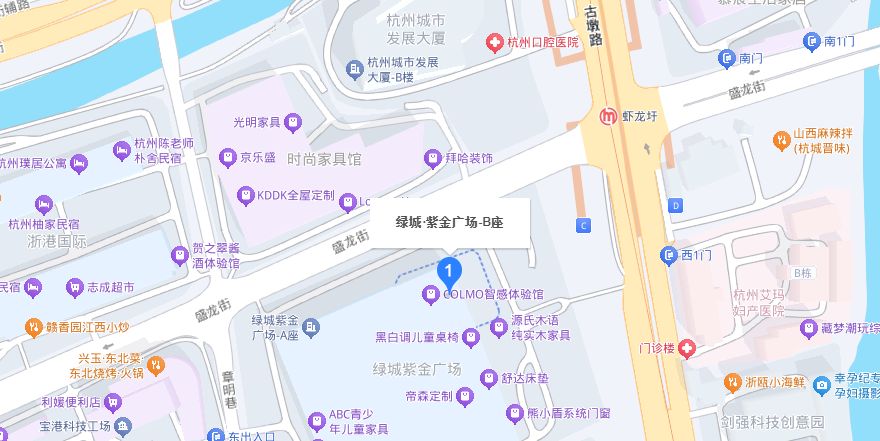
Task: Tap the 西1门 gate marker
Action: click(x=669, y=256)
